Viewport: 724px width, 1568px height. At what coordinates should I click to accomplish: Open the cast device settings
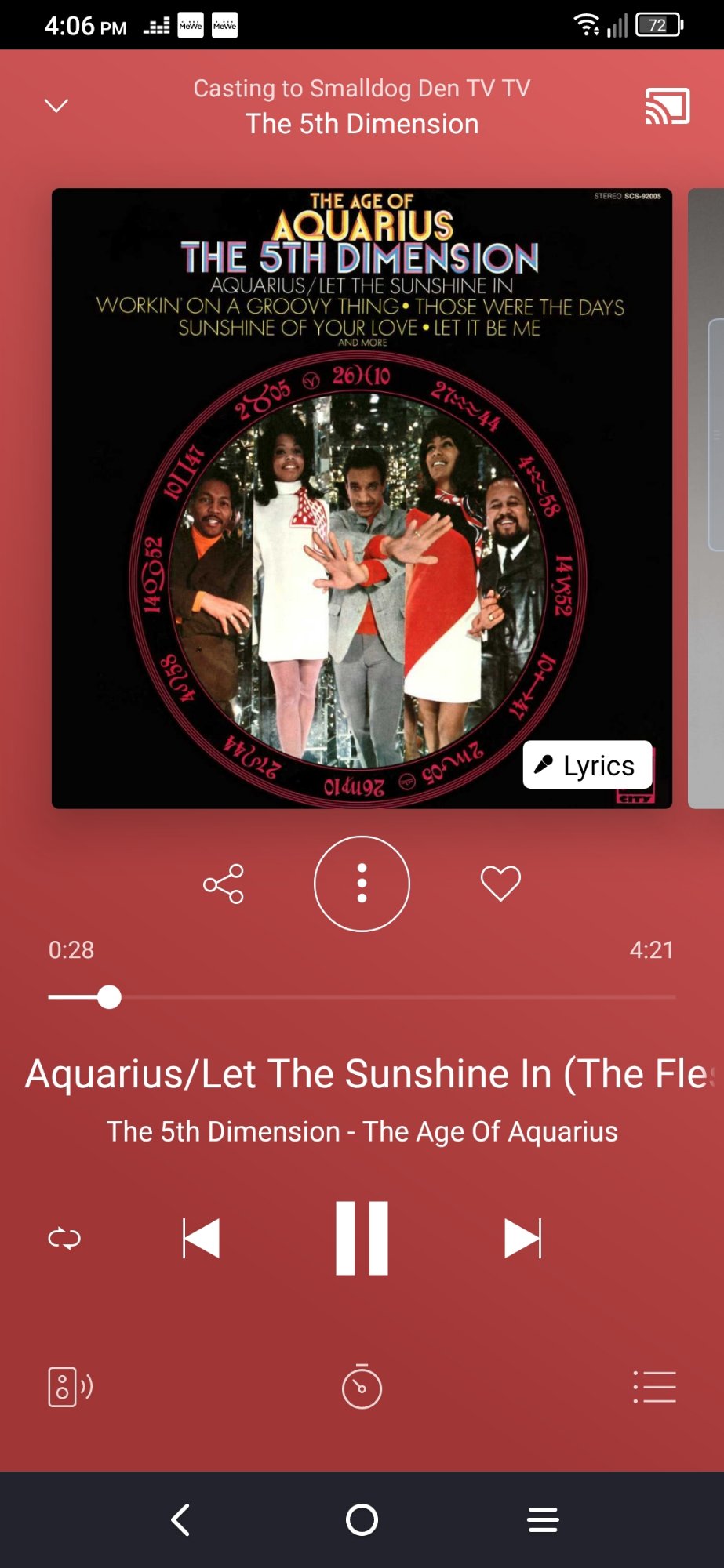(667, 106)
